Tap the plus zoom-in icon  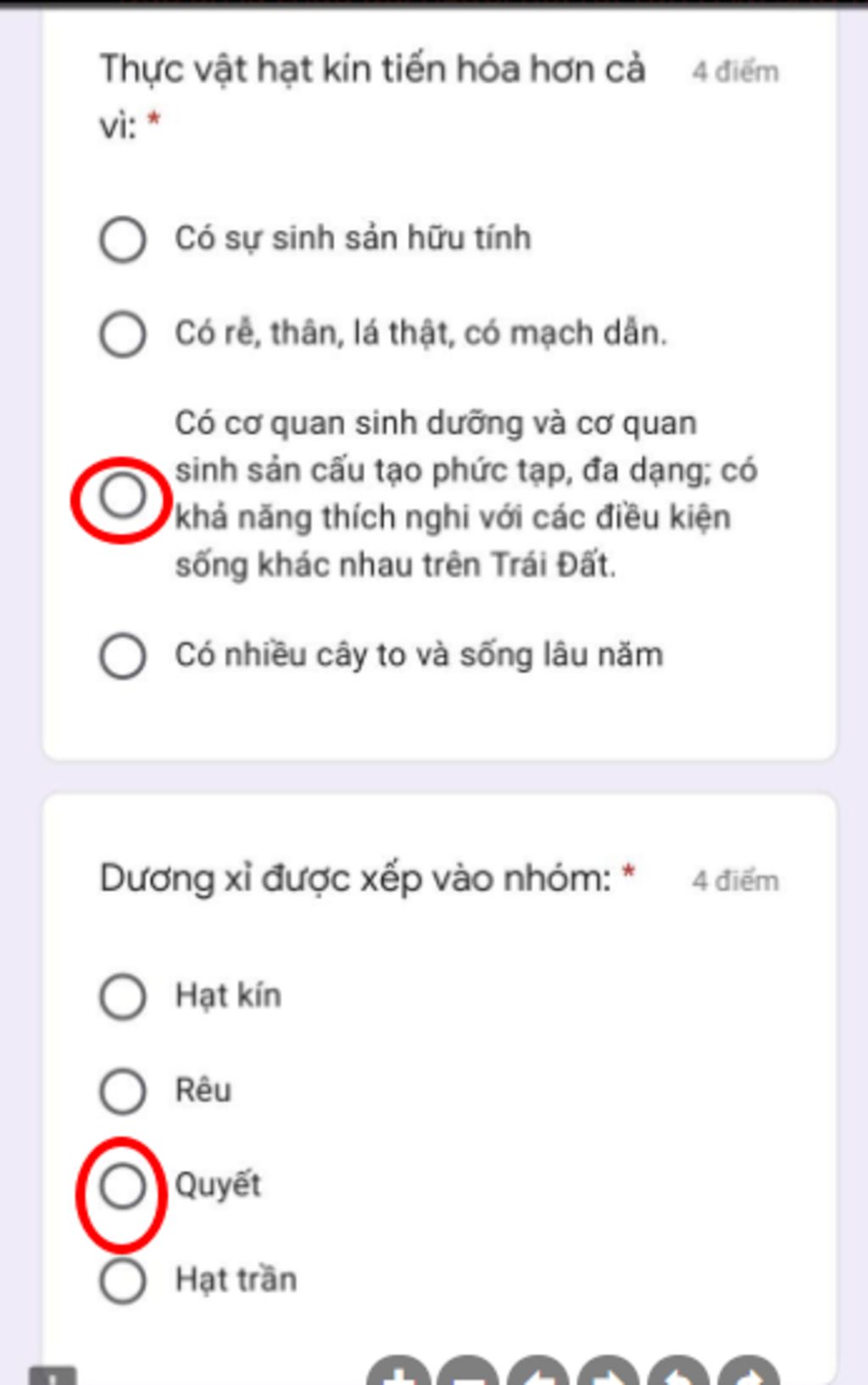pos(399,1373)
